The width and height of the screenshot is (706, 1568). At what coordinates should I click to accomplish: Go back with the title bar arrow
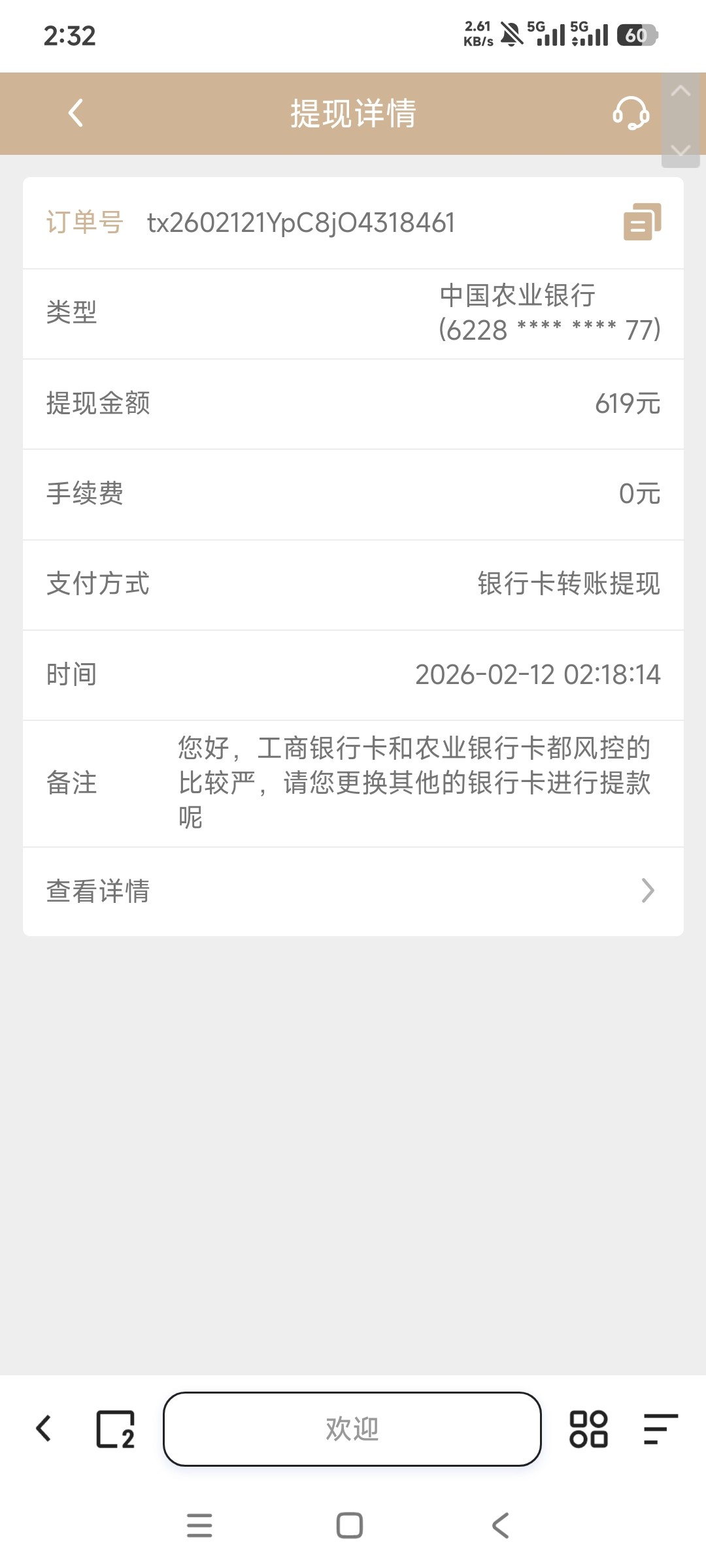point(75,114)
